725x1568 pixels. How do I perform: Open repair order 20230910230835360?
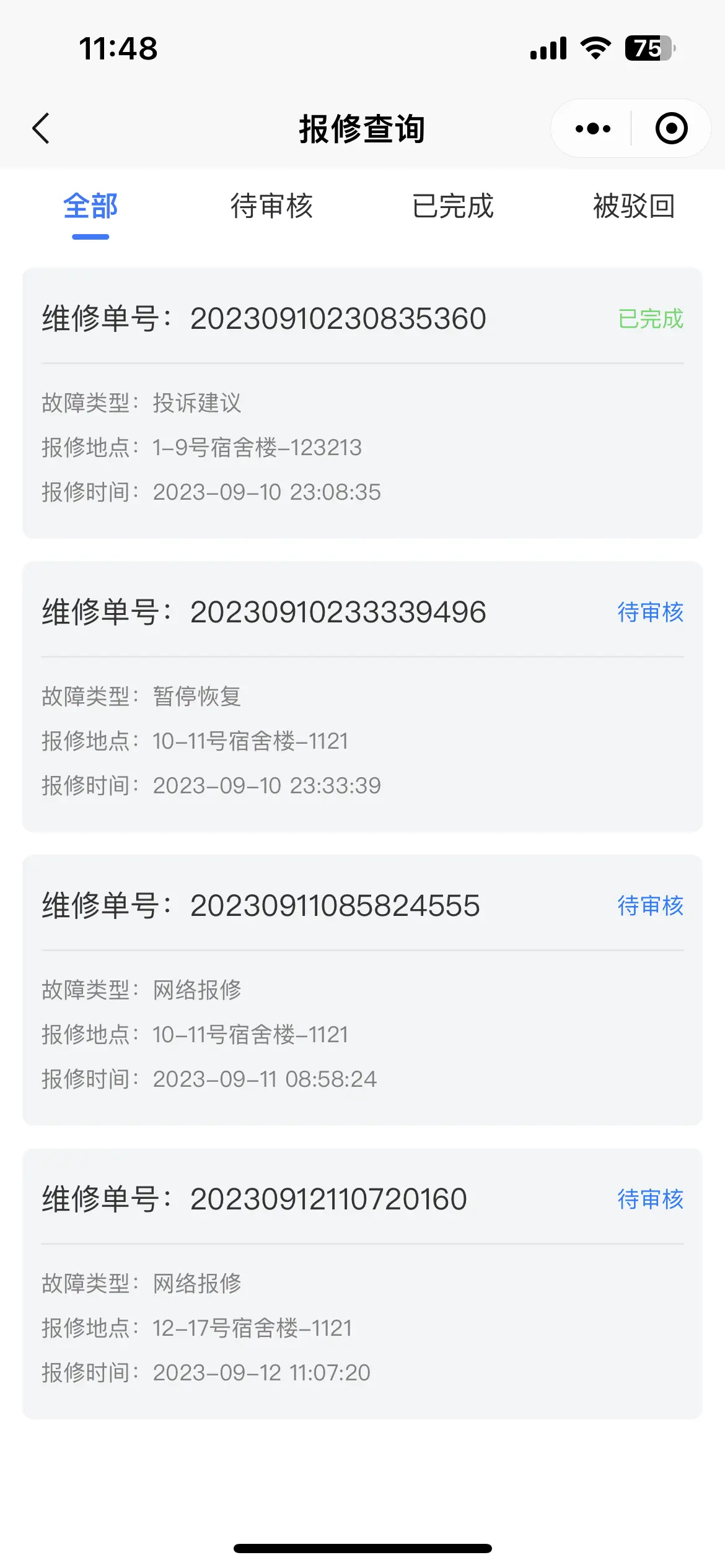[x=362, y=403]
